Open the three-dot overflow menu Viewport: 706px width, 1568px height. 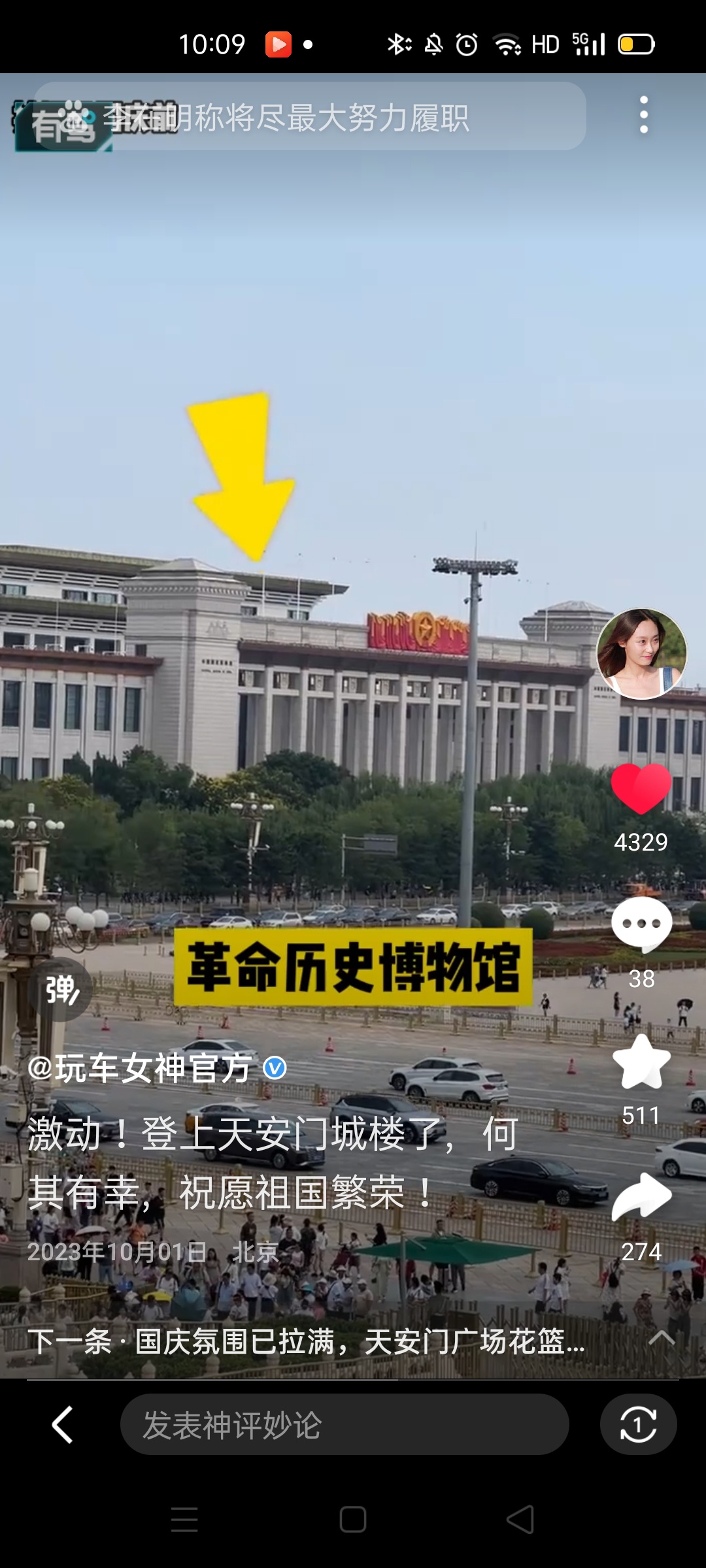tap(644, 115)
